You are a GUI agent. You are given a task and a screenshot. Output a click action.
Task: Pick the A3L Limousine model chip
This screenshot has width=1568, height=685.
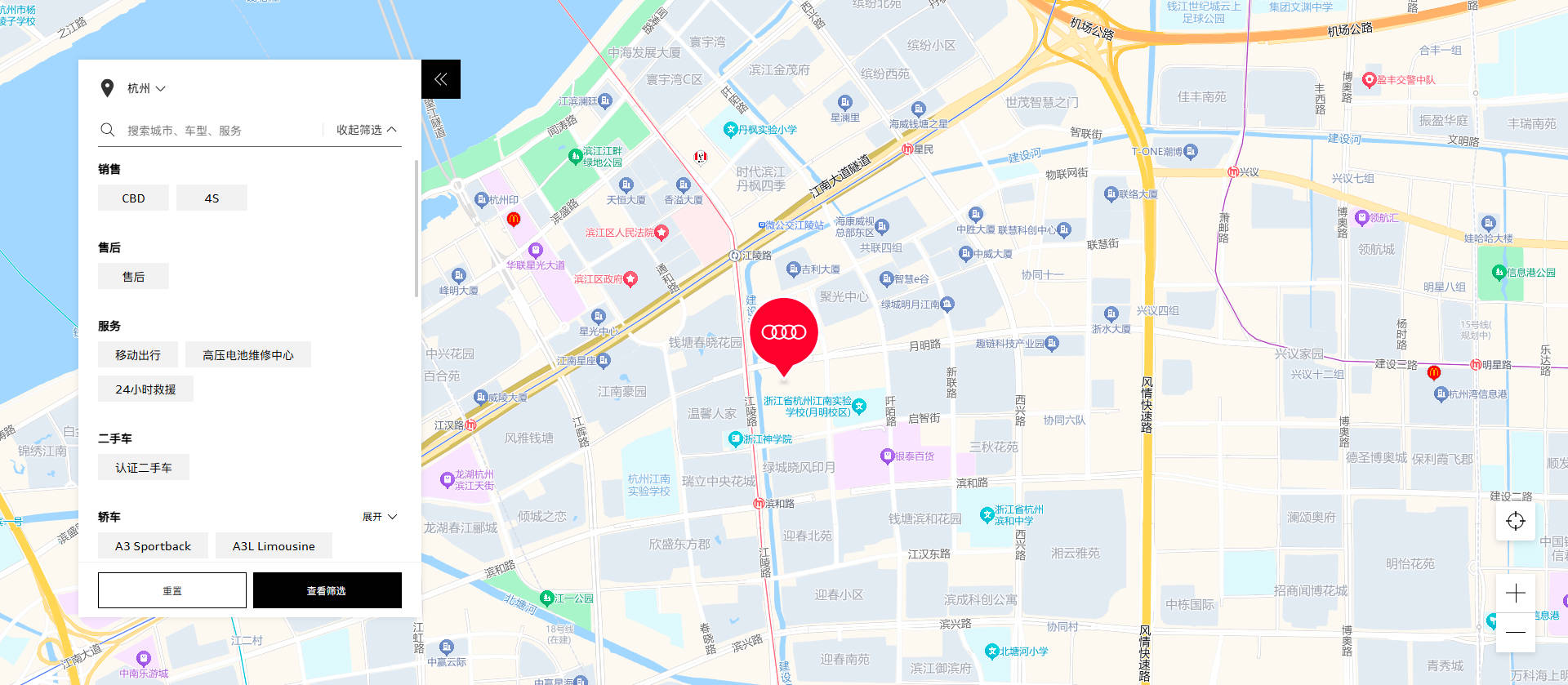tap(274, 546)
